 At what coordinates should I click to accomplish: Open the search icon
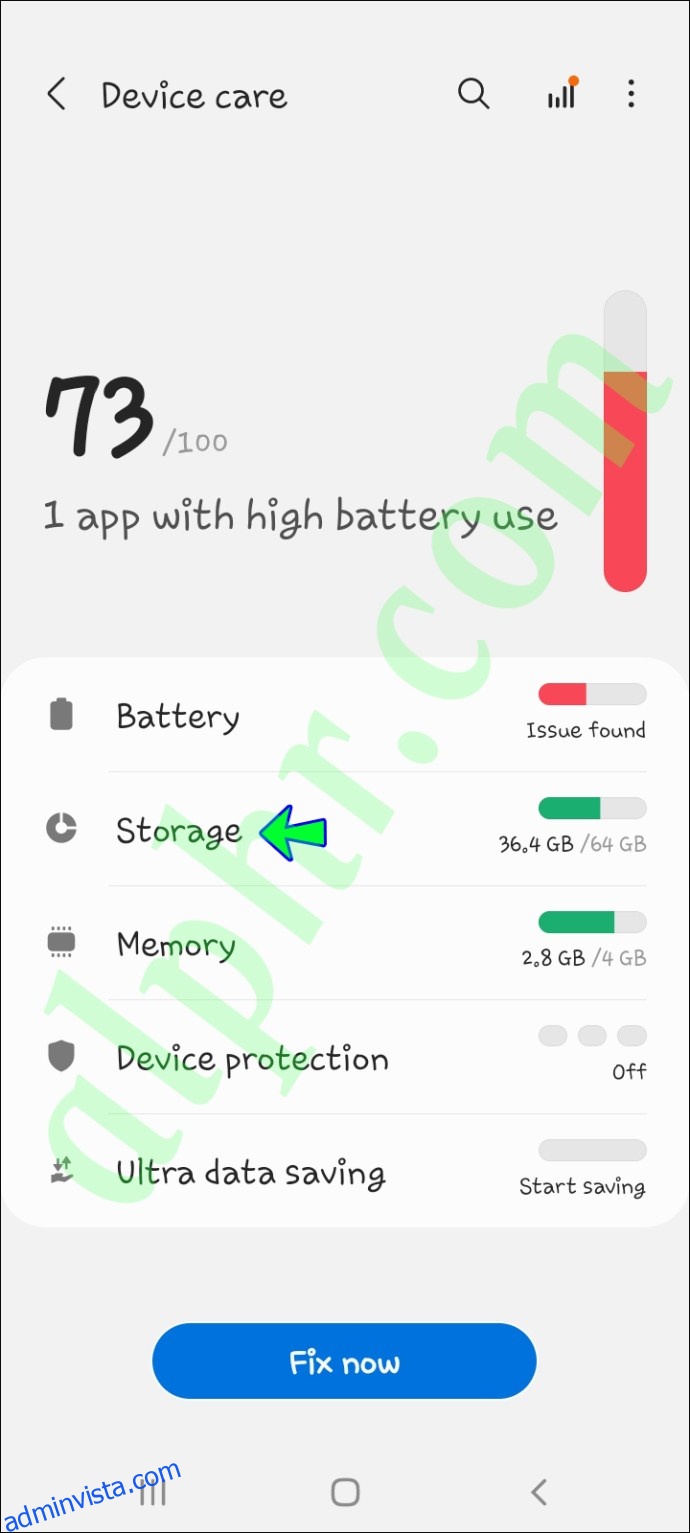(473, 94)
